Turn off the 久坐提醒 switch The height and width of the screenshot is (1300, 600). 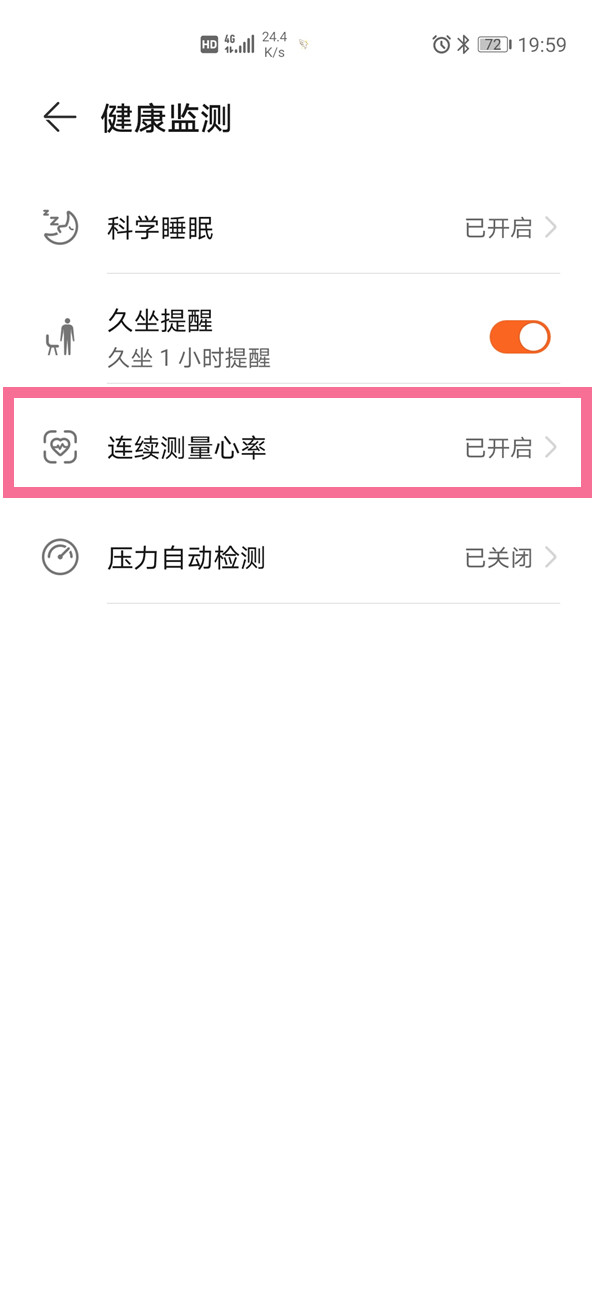click(x=520, y=337)
